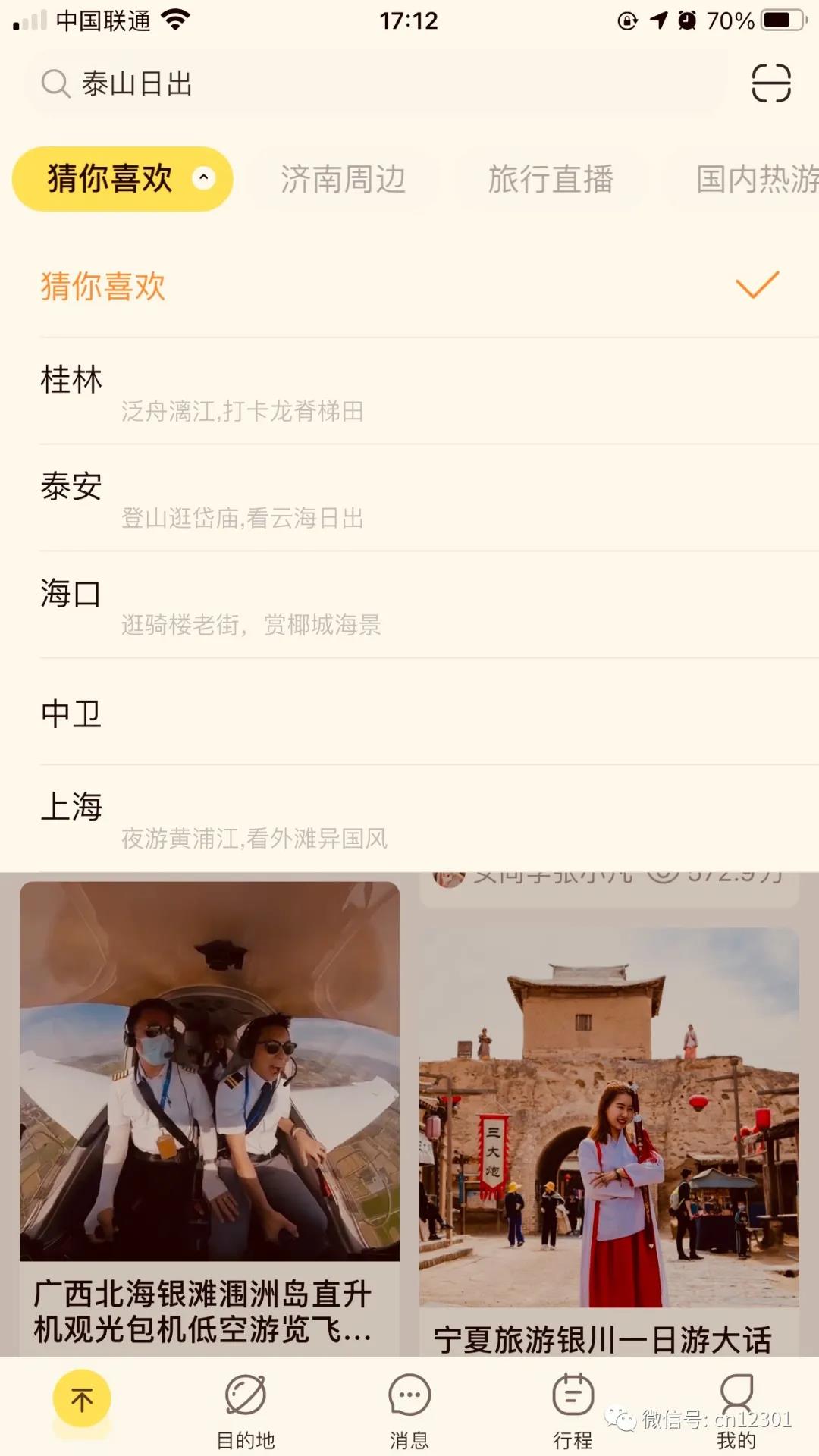Viewport: 819px width, 1456px height.
Task: Tap the yellow back-to-top button
Action: click(x=82, y=1399)
